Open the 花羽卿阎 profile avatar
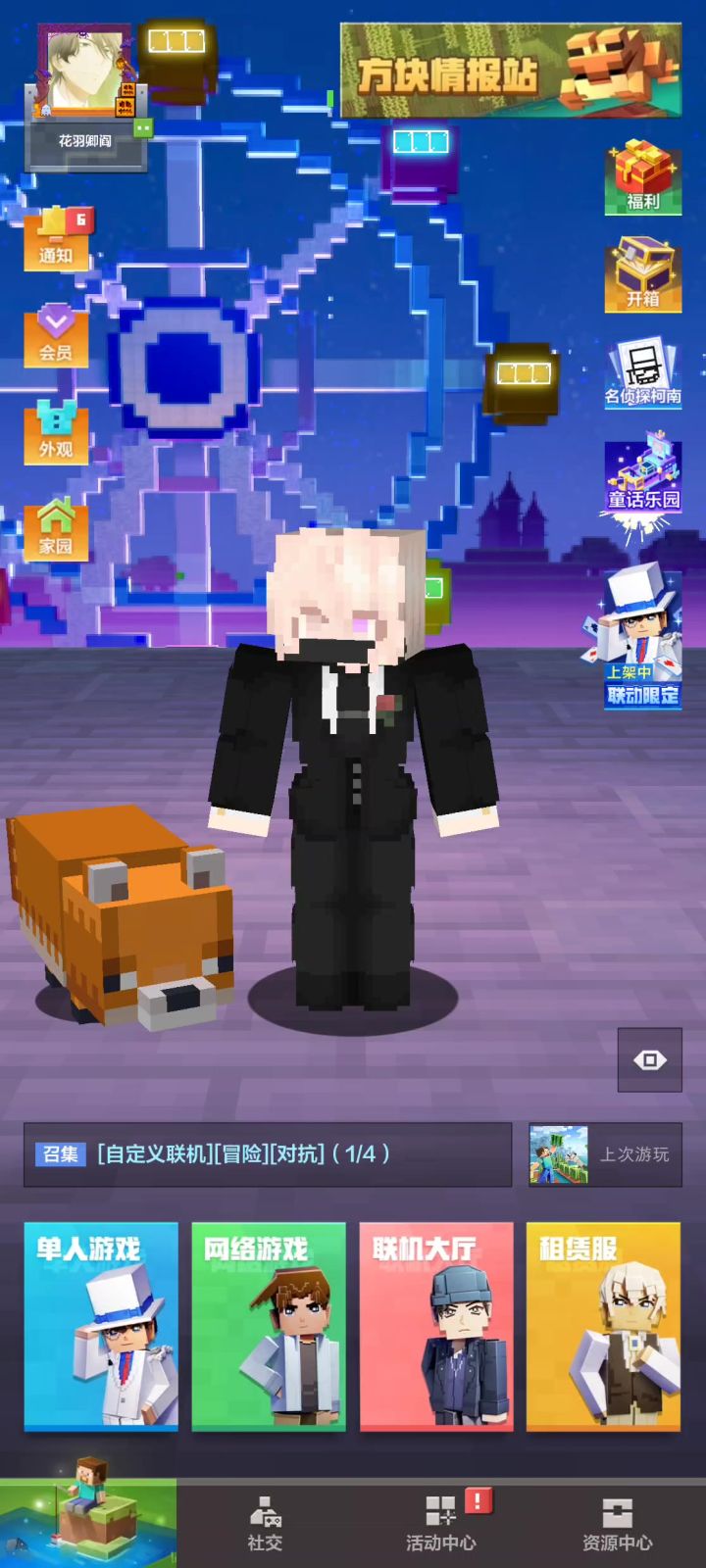 (x=85, y=71)
